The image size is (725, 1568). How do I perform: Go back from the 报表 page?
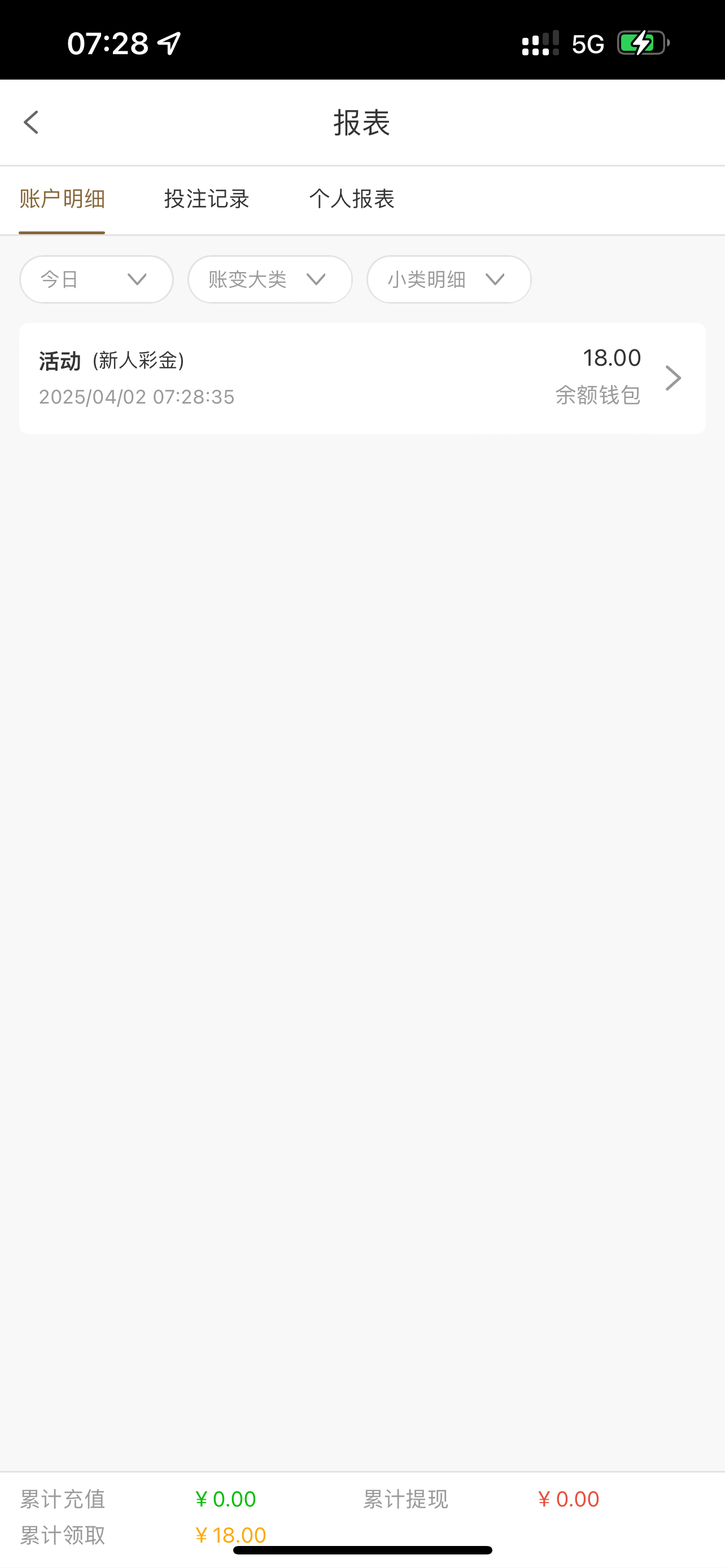point(31,122)
